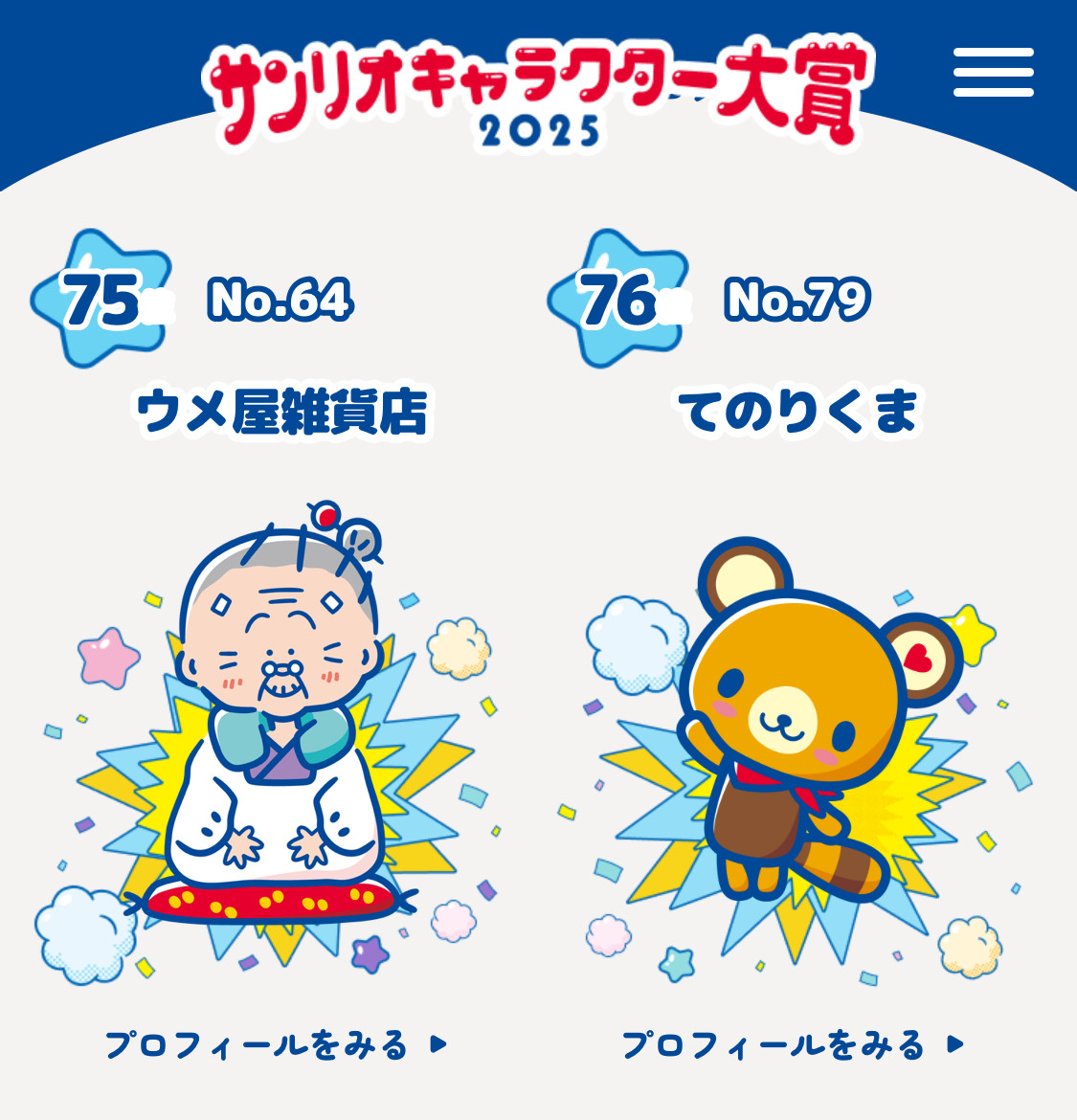The image size is (1077, 1120).
Task: Open the menu via the triple-bar icon
Action: (x=994, y=73)
